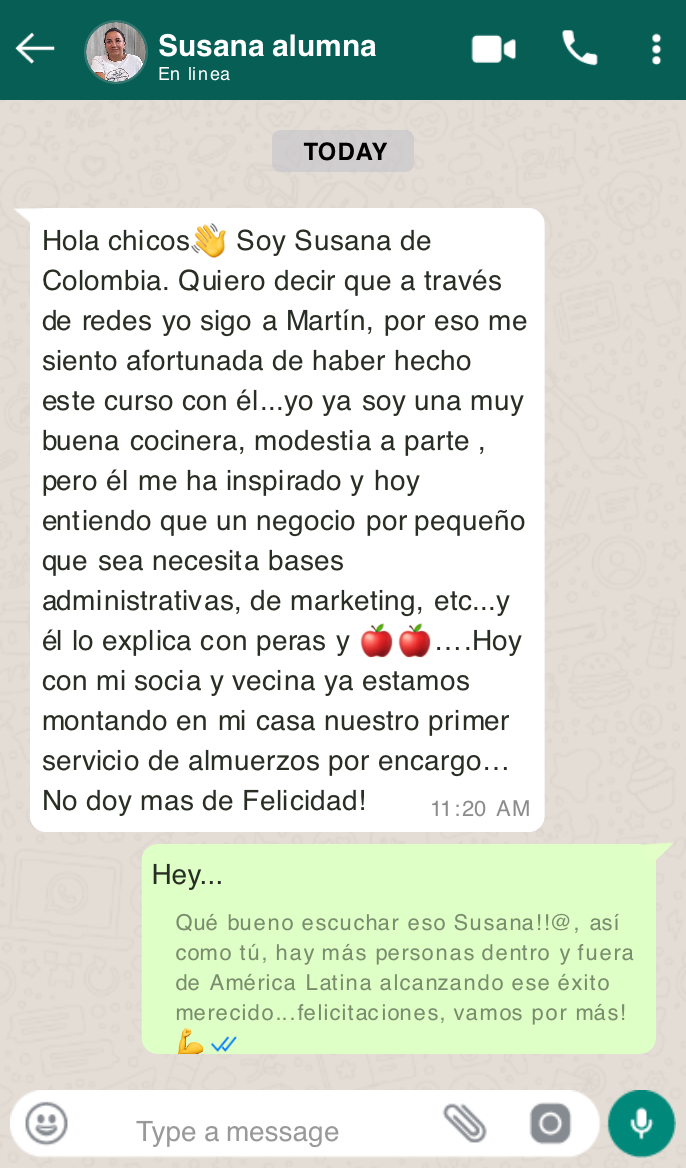Record a voice message with the microphone
This screenshot has width=686, height=1168.
pos(641,1123)
